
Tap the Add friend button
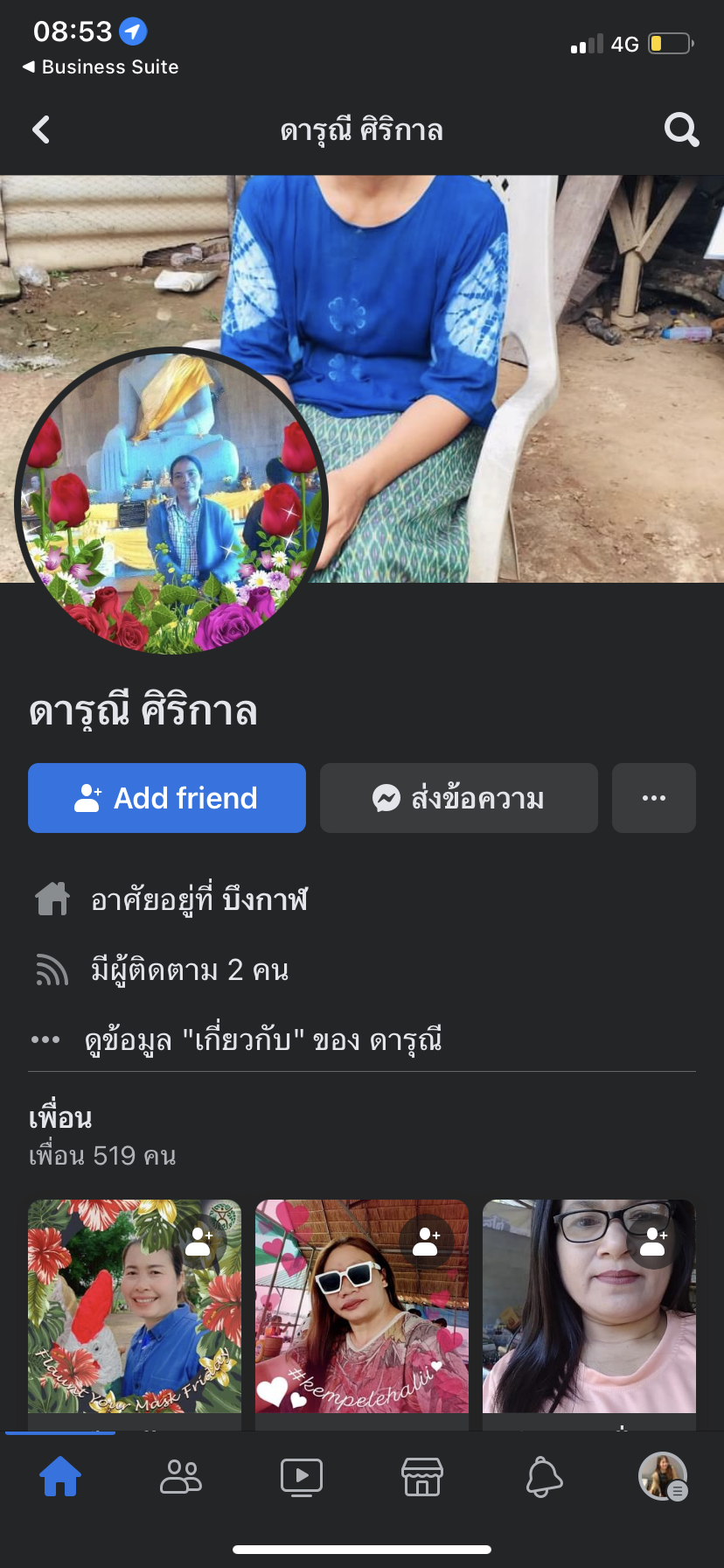pyautogui.click(x=167, y=798)
